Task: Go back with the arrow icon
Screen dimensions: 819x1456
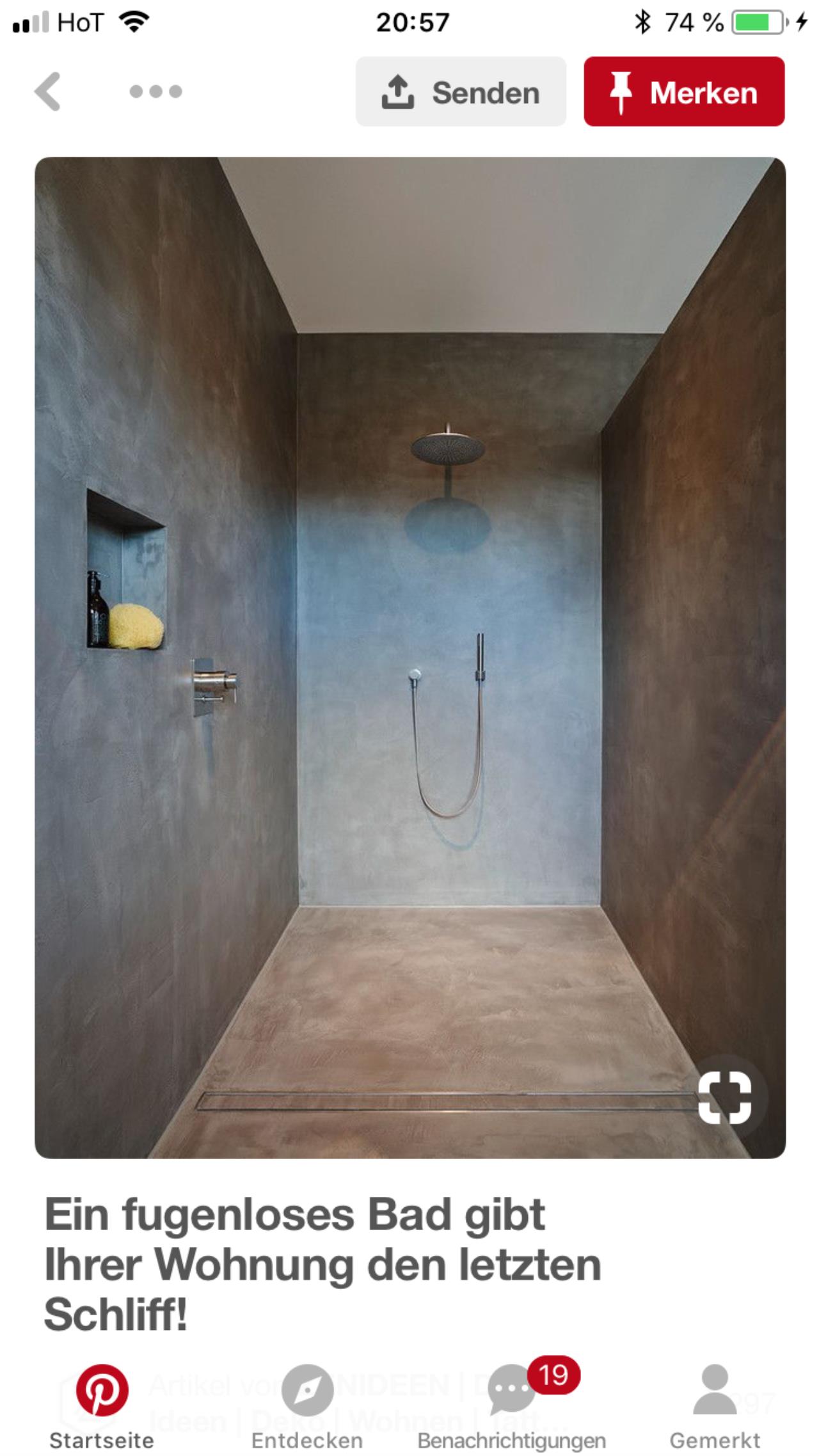Action: (x=47, y=91)
